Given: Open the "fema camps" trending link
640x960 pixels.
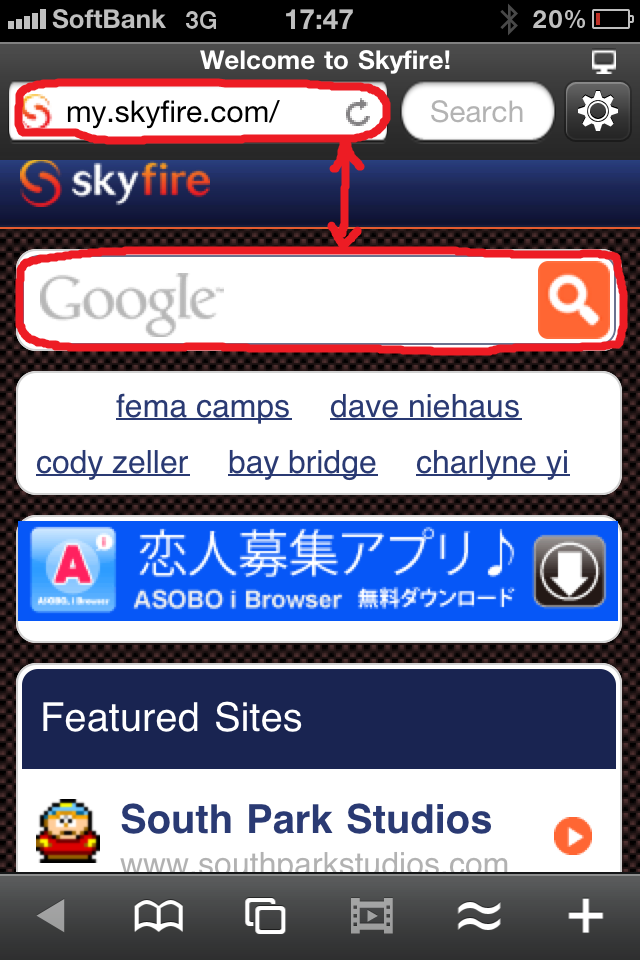Looking at the screenshot, I should [x=203, y=407].
